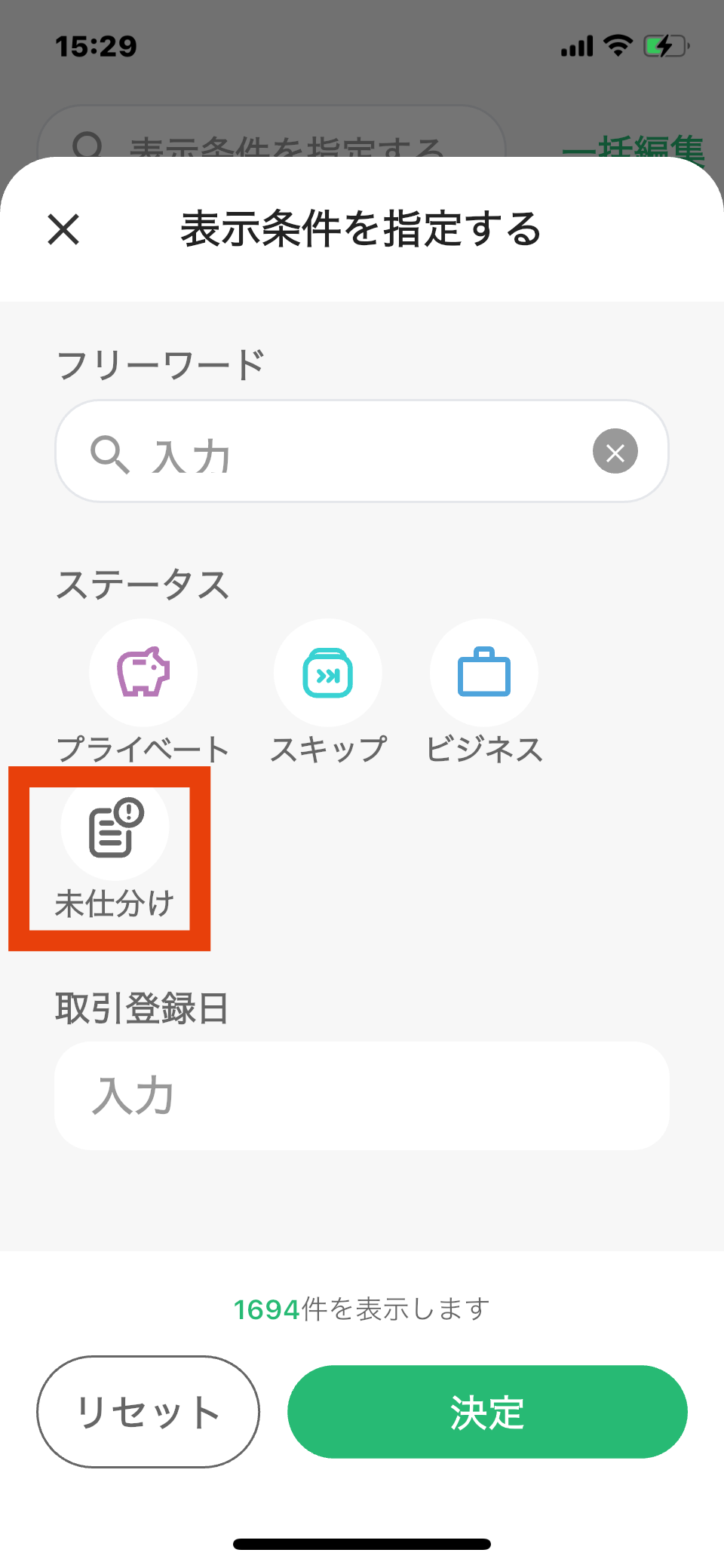
Task: Confirm filters with 決定 button
Action: (487, 1412)
